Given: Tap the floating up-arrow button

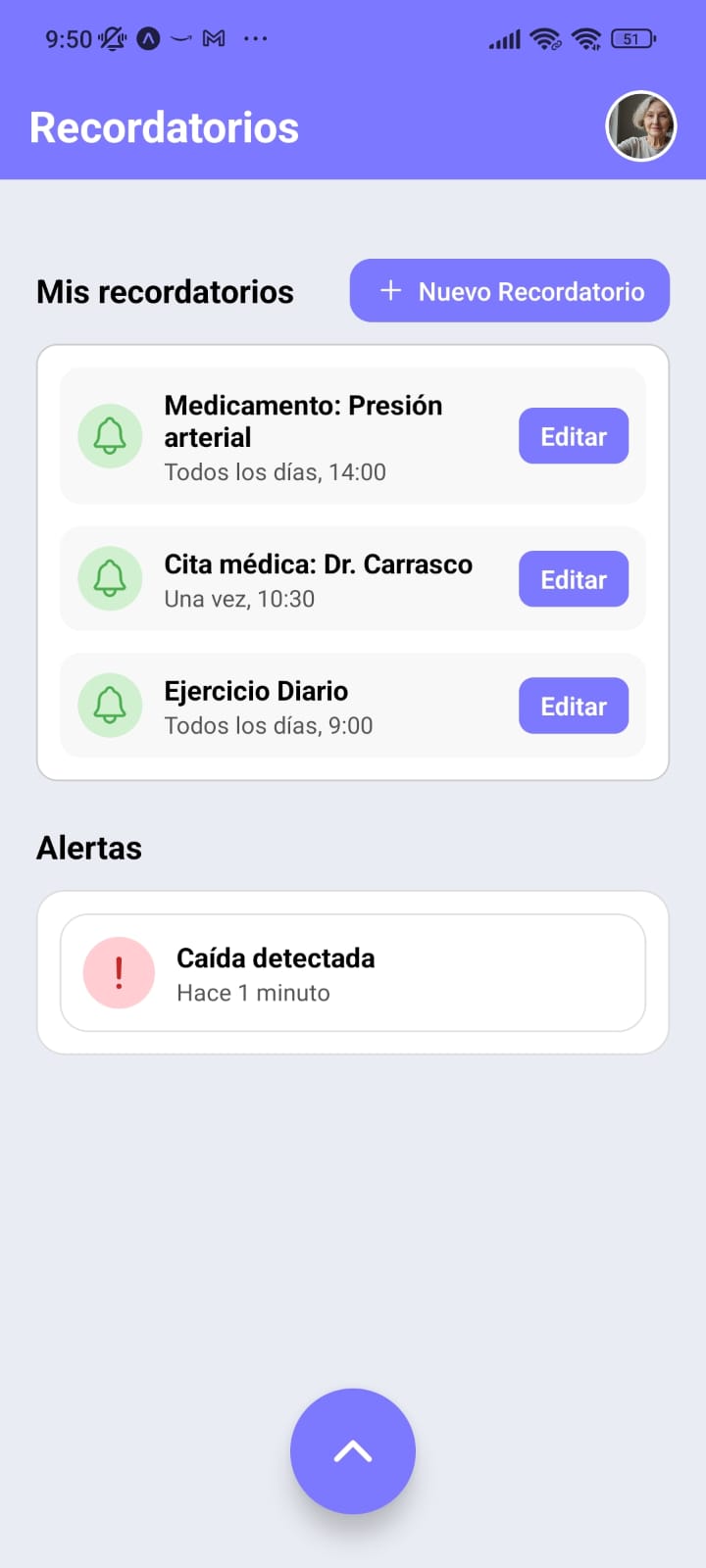Looking at the screenshot, I should [353, 1451].
